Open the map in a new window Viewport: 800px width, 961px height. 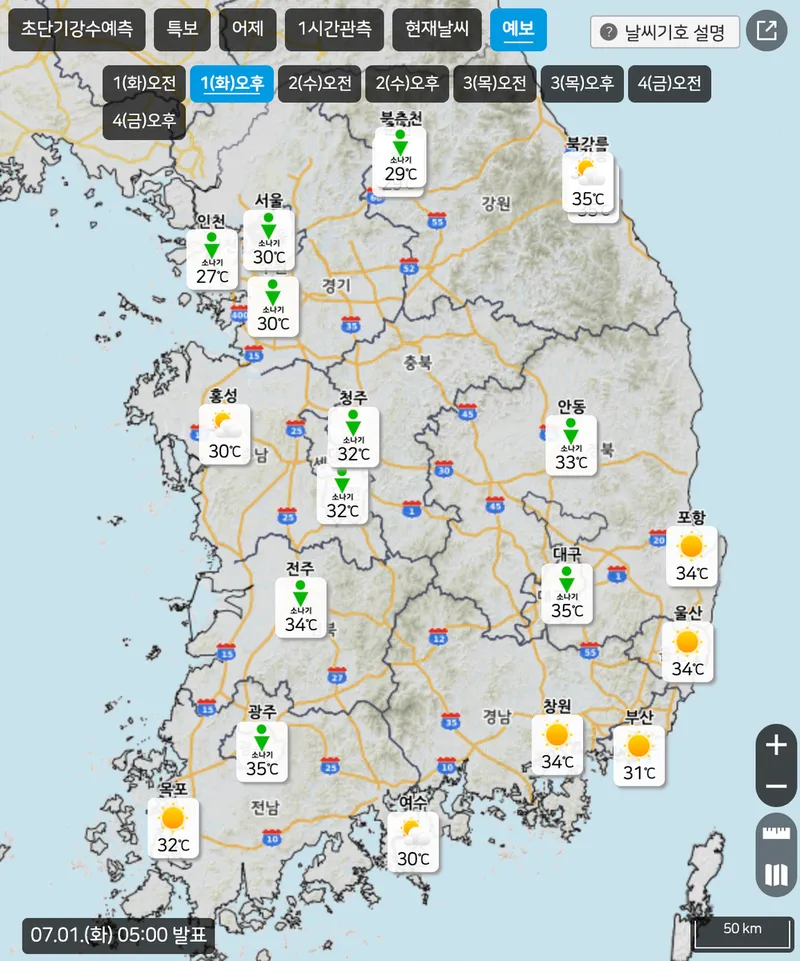(766, 31)
